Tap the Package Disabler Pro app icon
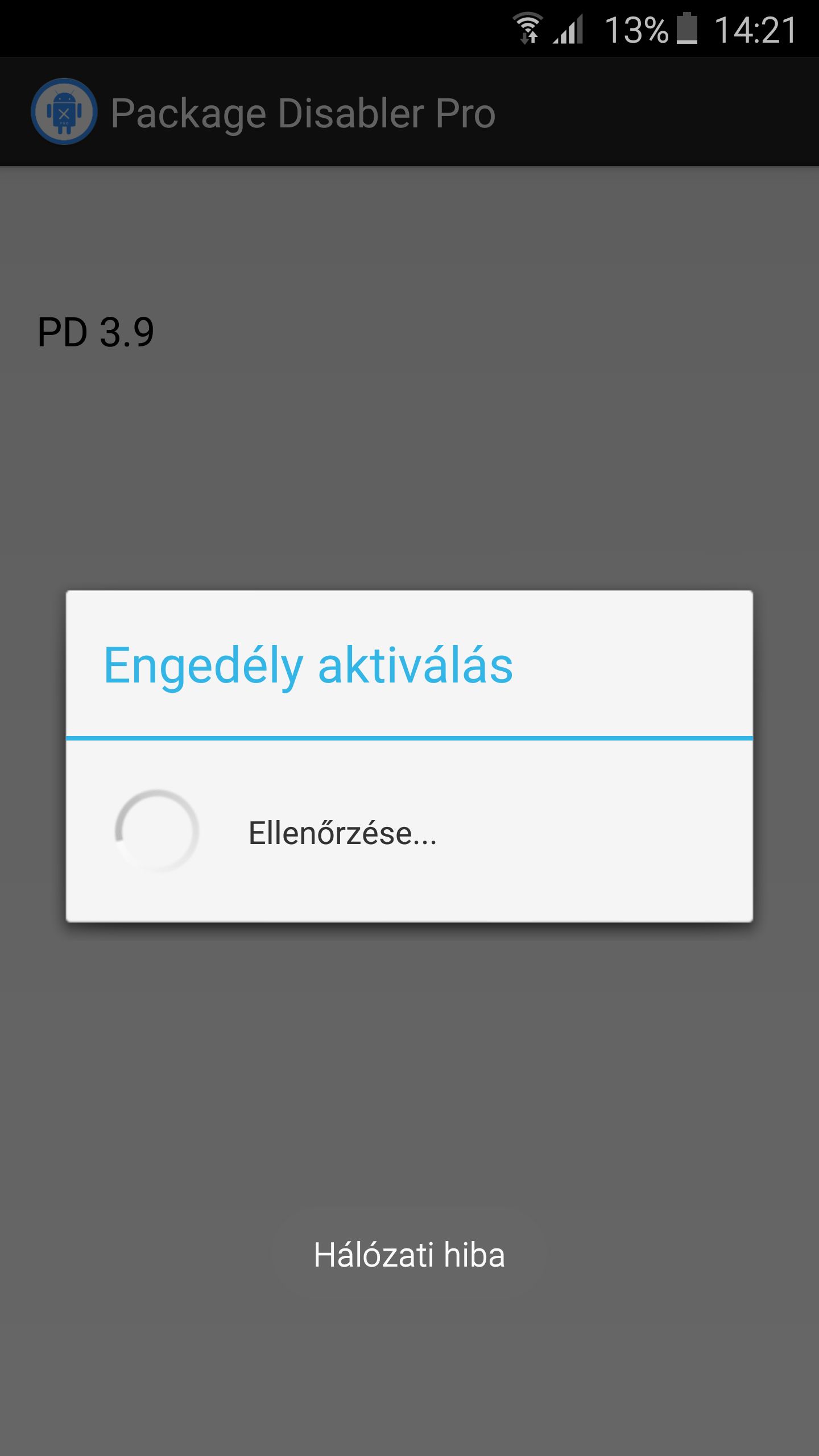 64,111
